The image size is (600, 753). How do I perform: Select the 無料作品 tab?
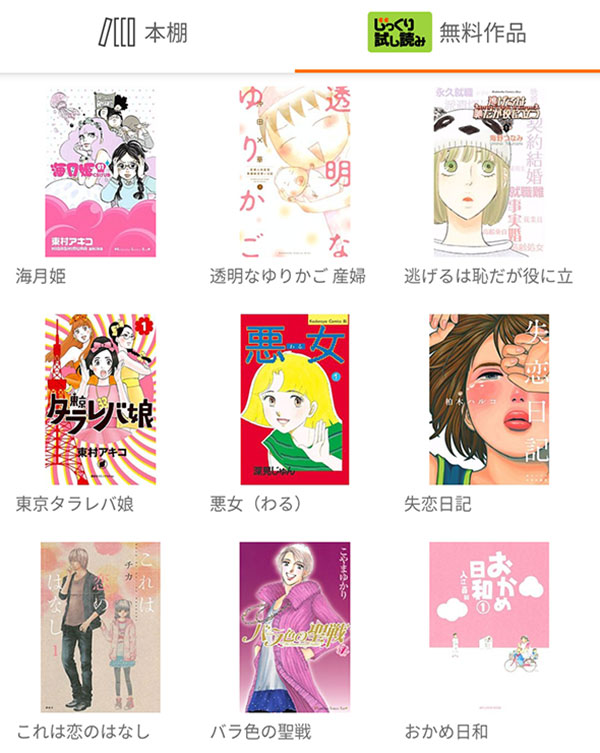point(445,33)
